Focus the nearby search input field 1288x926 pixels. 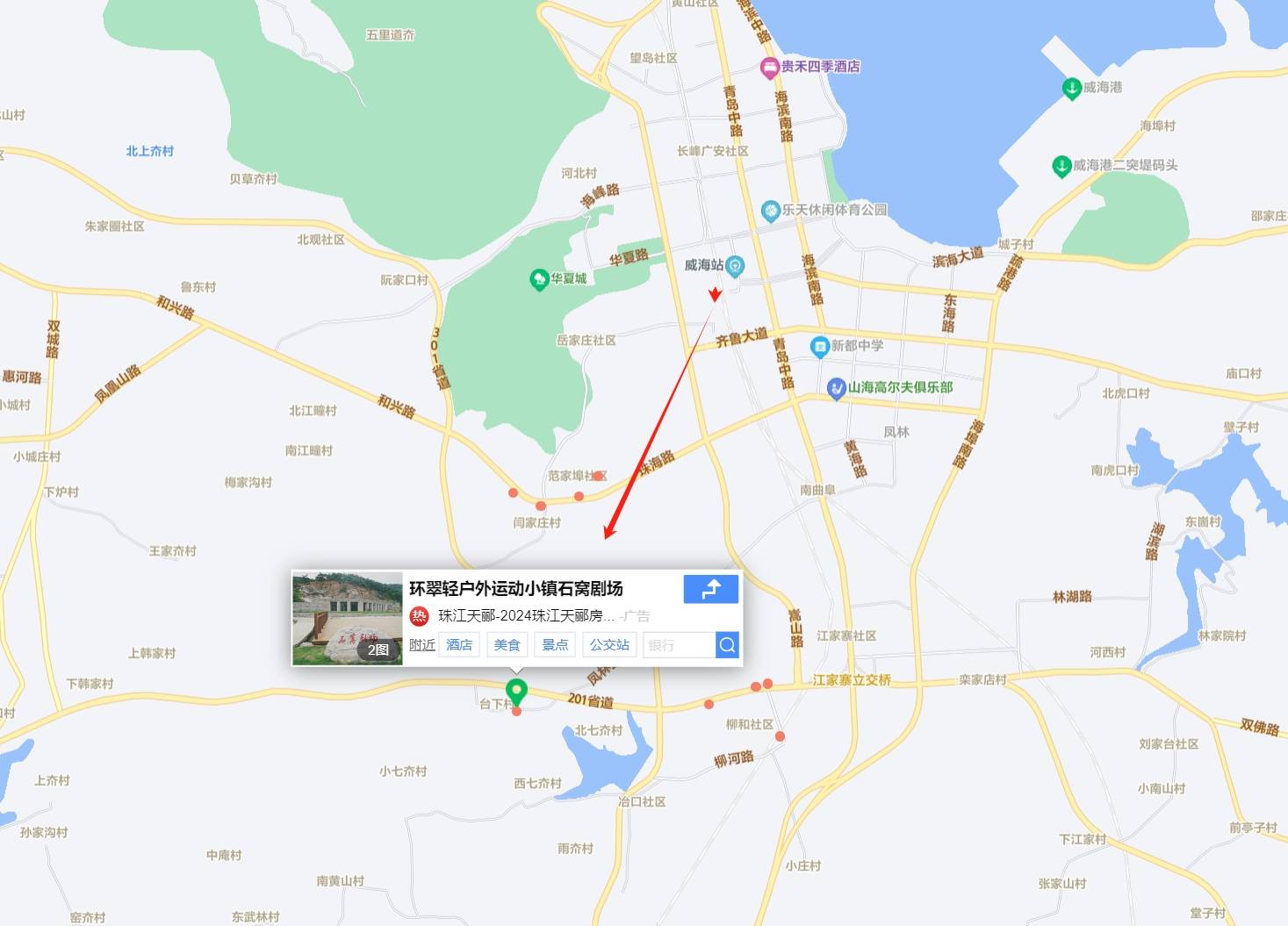pos(679,645)
